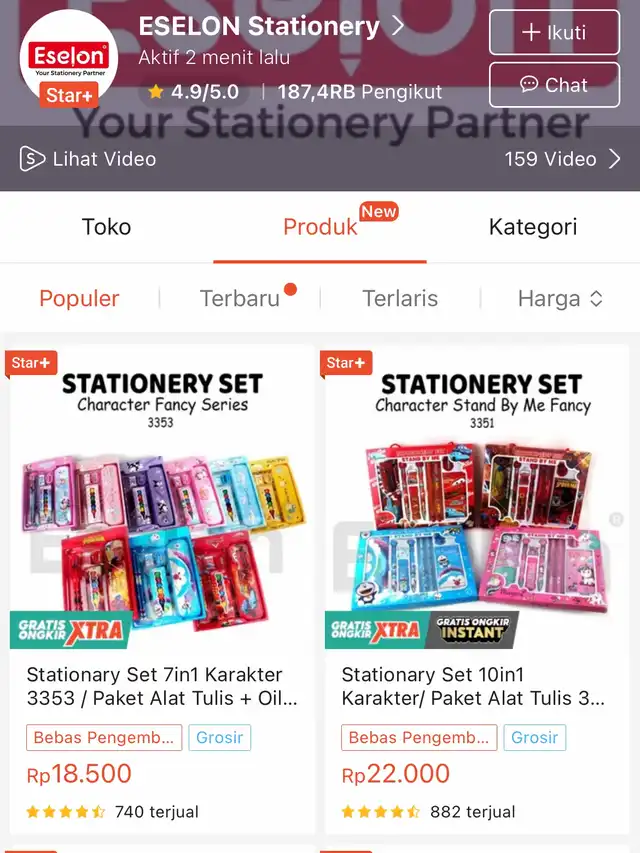Go to the Kategori tab

click(532, 227)
